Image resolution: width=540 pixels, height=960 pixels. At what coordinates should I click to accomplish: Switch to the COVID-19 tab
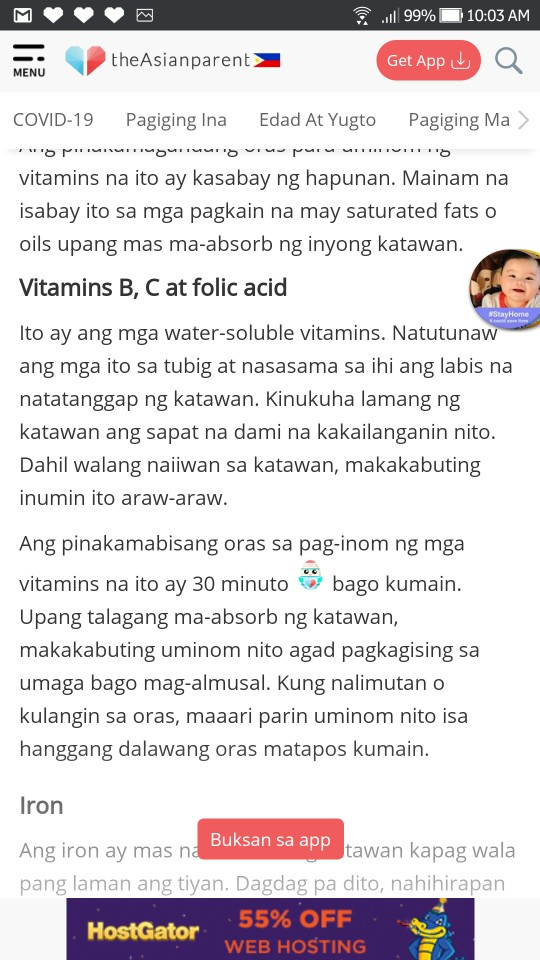53,119
